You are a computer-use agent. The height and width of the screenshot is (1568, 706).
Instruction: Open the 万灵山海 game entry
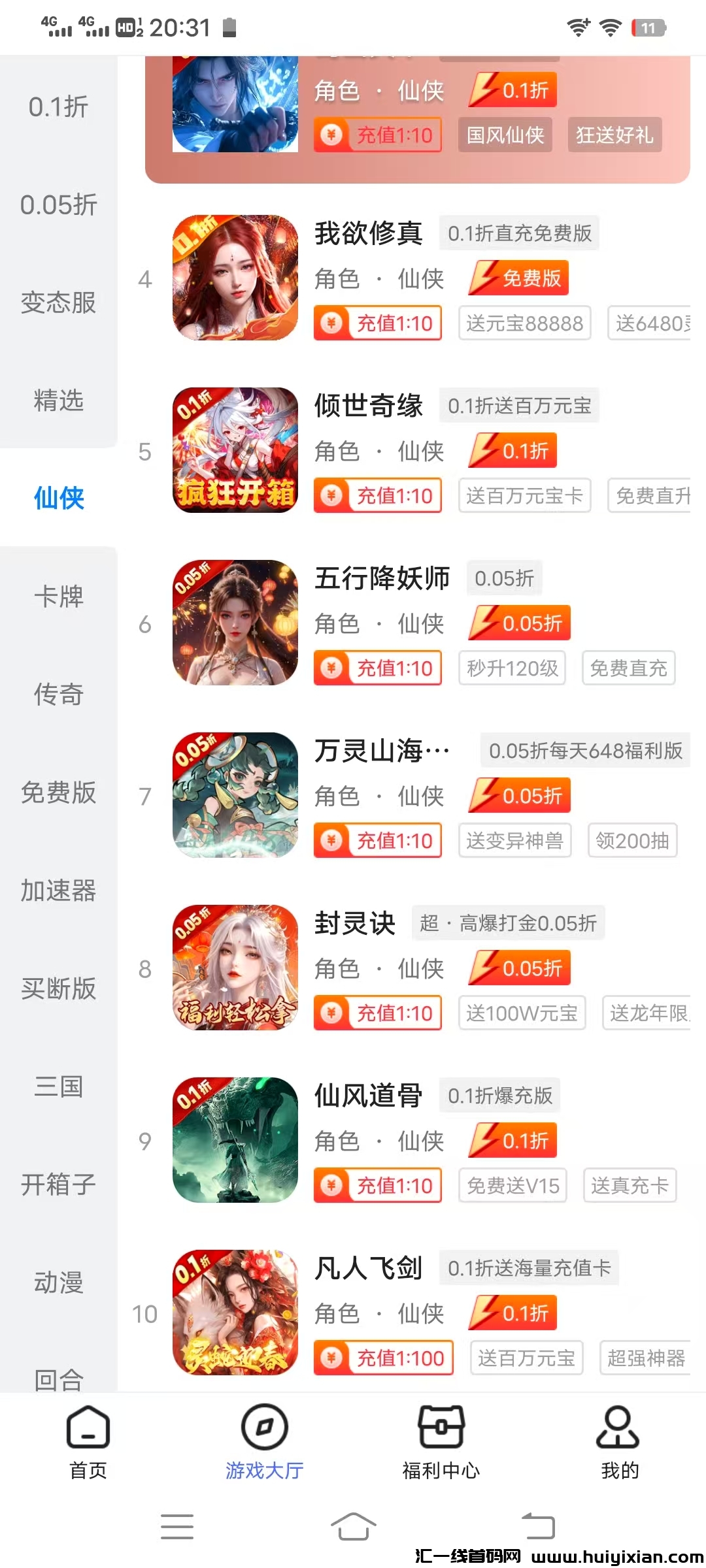click(x=382, y=751)
